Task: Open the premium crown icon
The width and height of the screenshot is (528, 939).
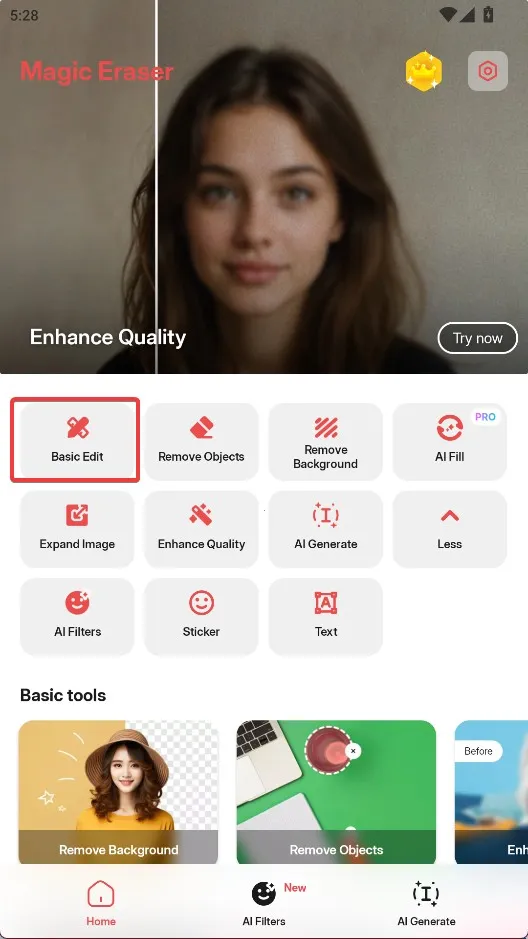Action: 424,71
